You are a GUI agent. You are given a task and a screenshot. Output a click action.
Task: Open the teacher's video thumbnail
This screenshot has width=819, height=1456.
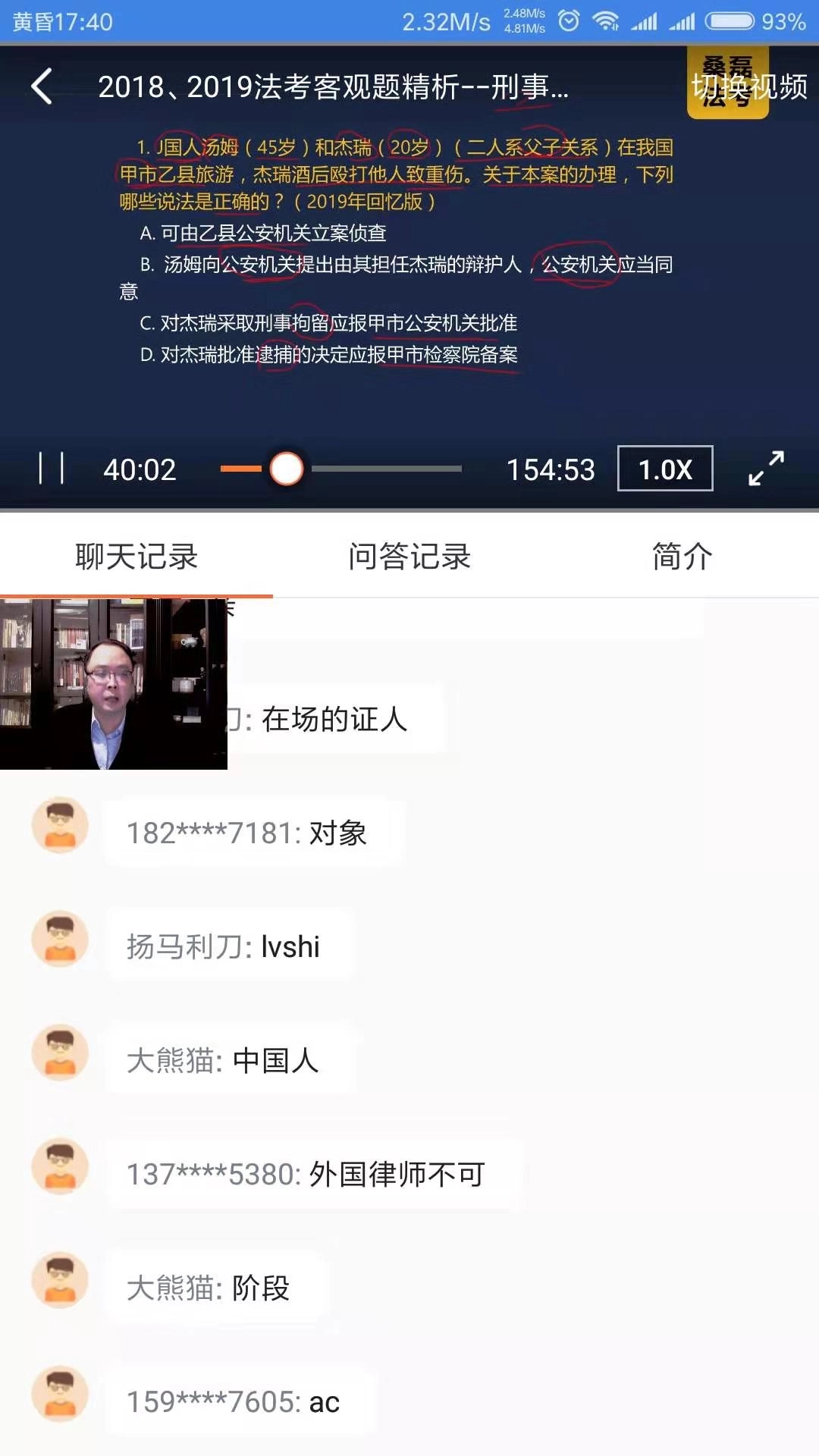pos(114,682)
